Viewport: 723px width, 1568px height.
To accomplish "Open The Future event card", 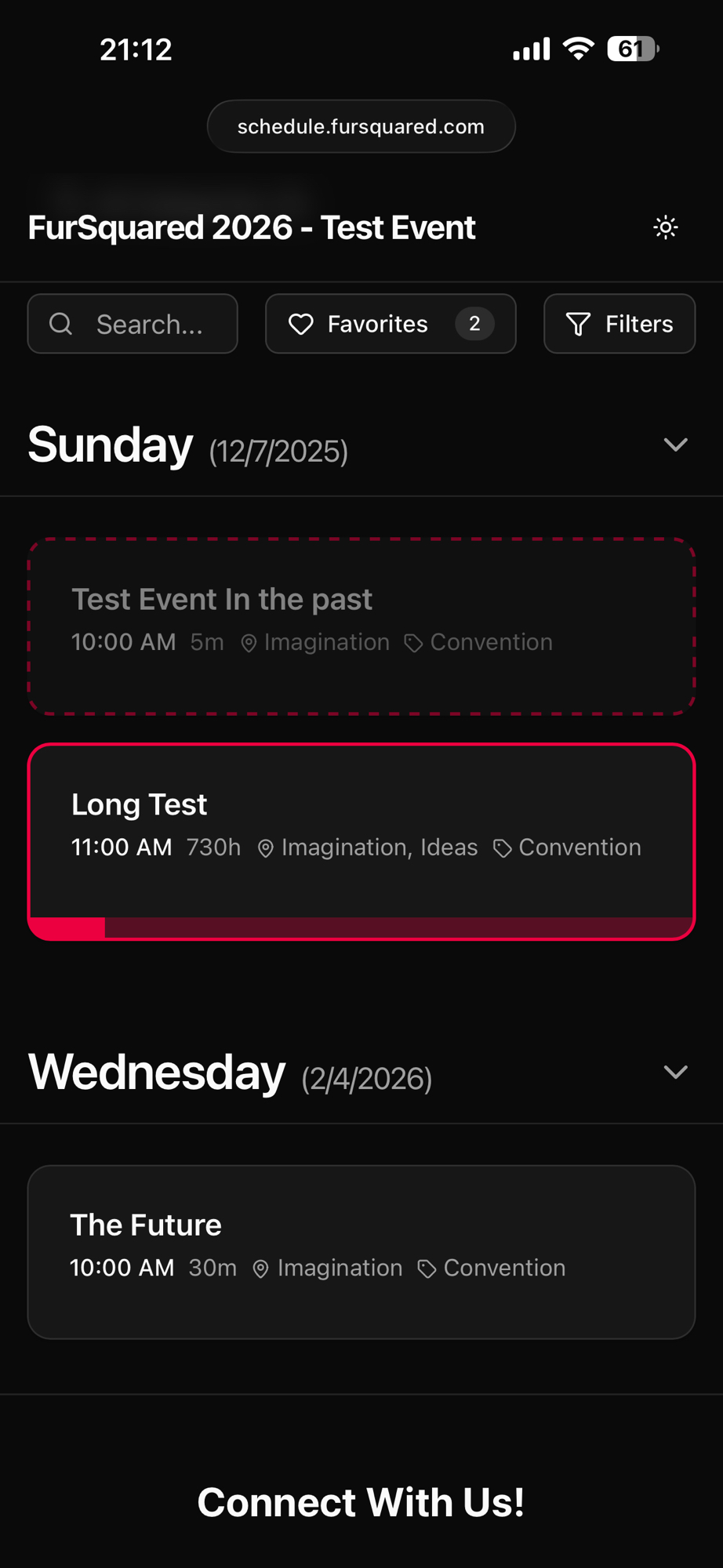I will (361, 1251).
